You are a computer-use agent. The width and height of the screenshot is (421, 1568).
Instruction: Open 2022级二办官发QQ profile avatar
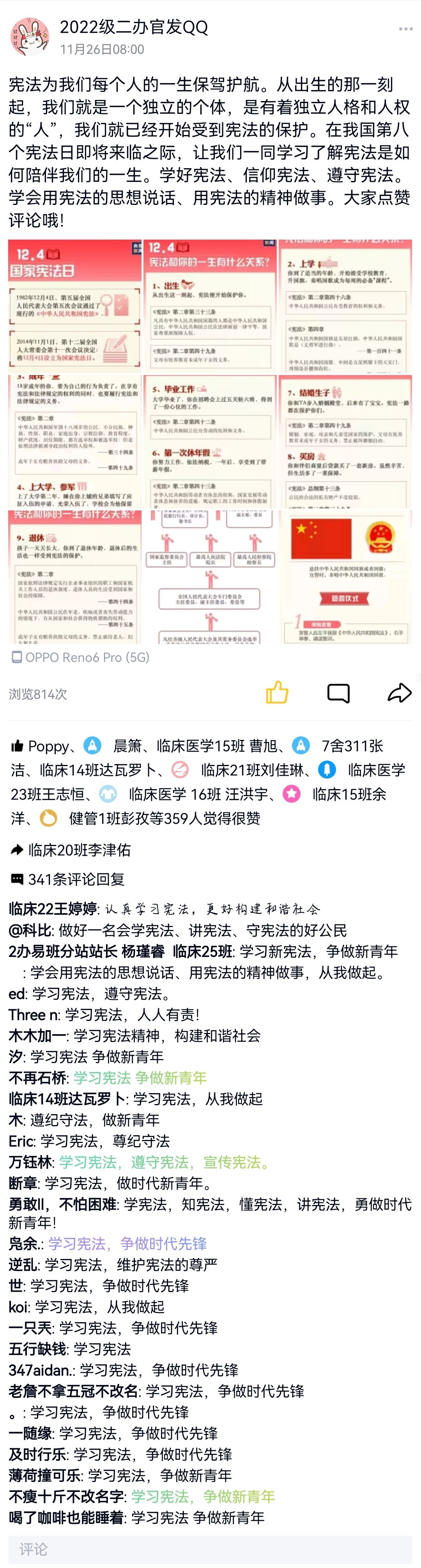(28, 37)
